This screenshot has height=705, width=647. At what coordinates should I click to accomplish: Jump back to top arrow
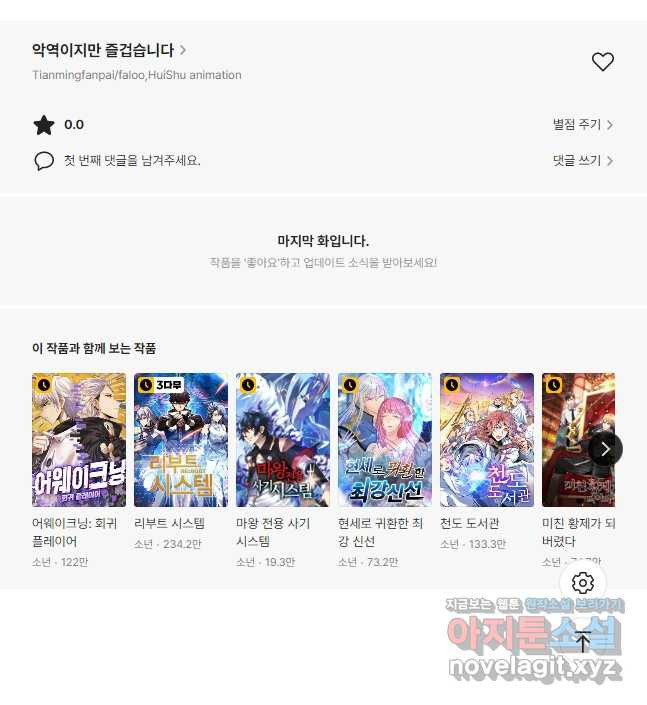click(583, 642)
